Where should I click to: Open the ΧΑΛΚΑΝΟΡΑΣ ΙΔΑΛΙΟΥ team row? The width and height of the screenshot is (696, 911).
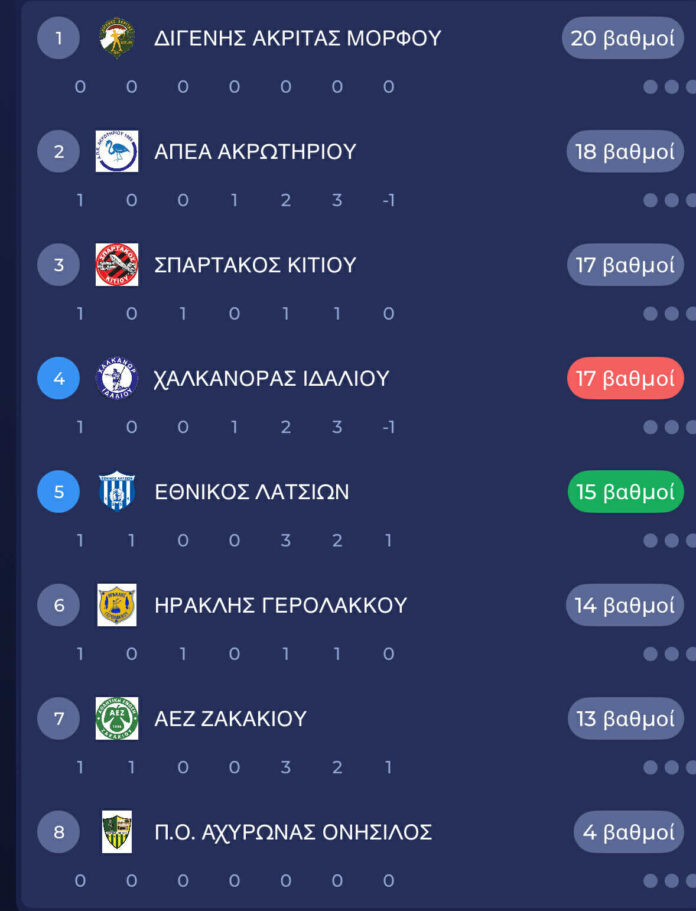pyautogui.click(x=271, y=379)
